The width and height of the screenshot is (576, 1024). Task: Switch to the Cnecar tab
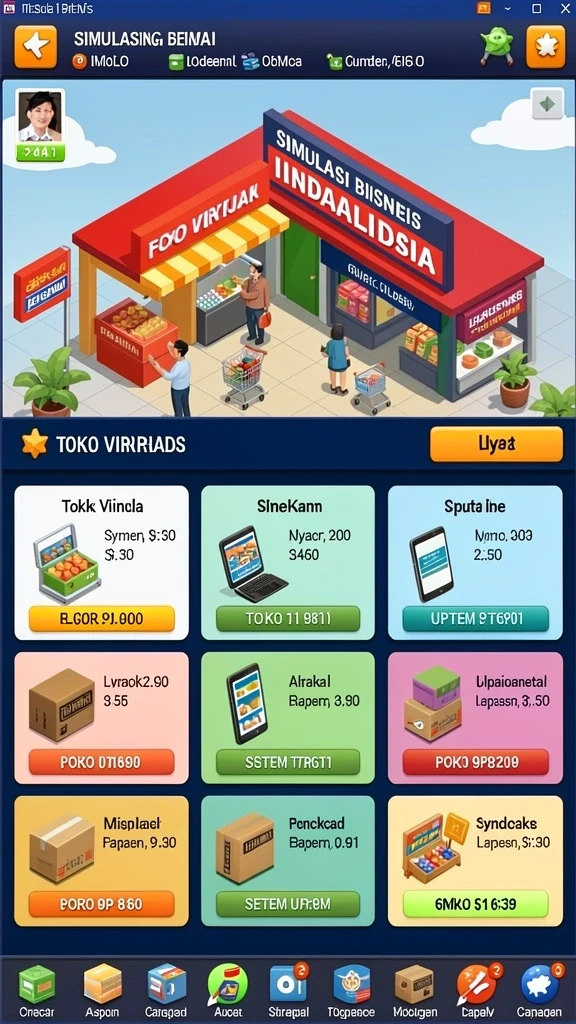37,991
